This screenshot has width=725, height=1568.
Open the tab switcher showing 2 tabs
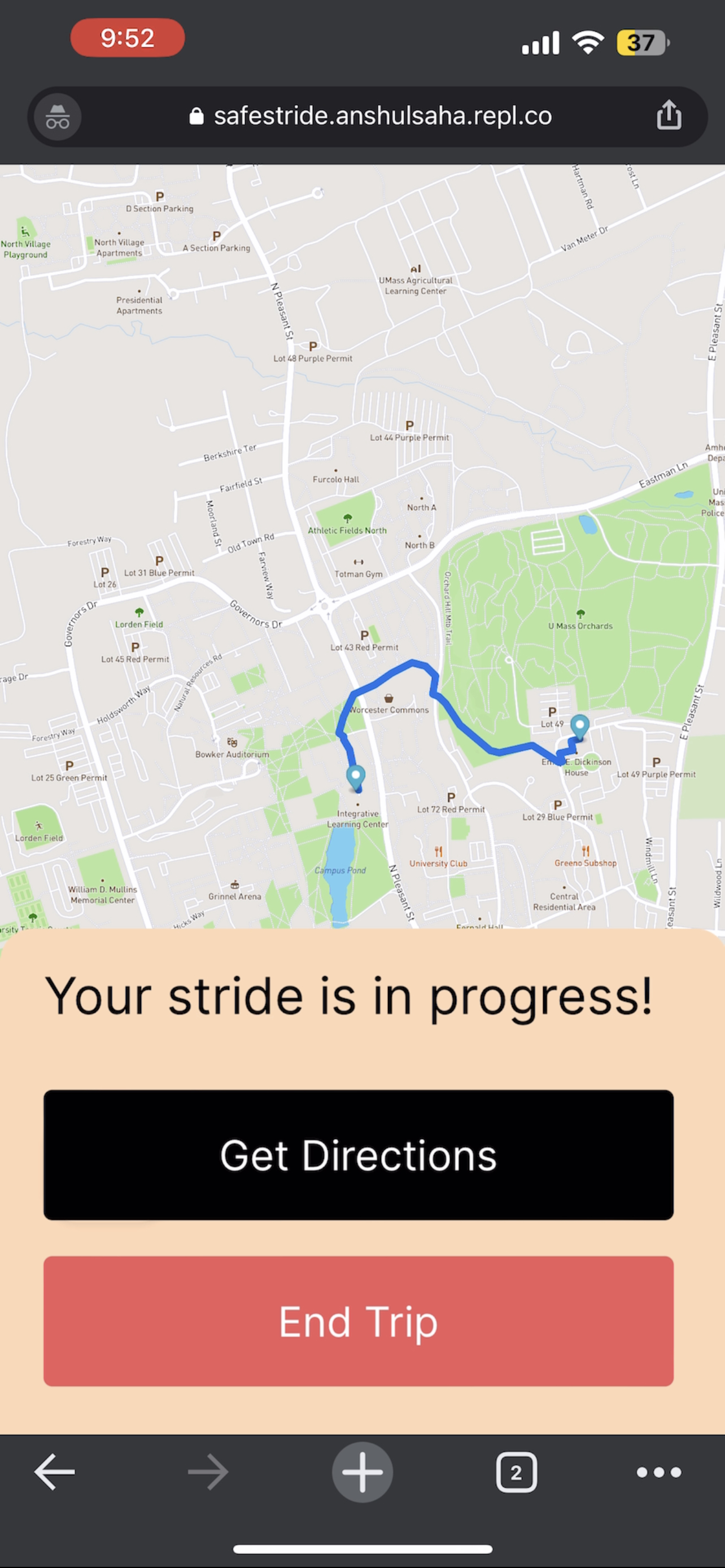516,1472
